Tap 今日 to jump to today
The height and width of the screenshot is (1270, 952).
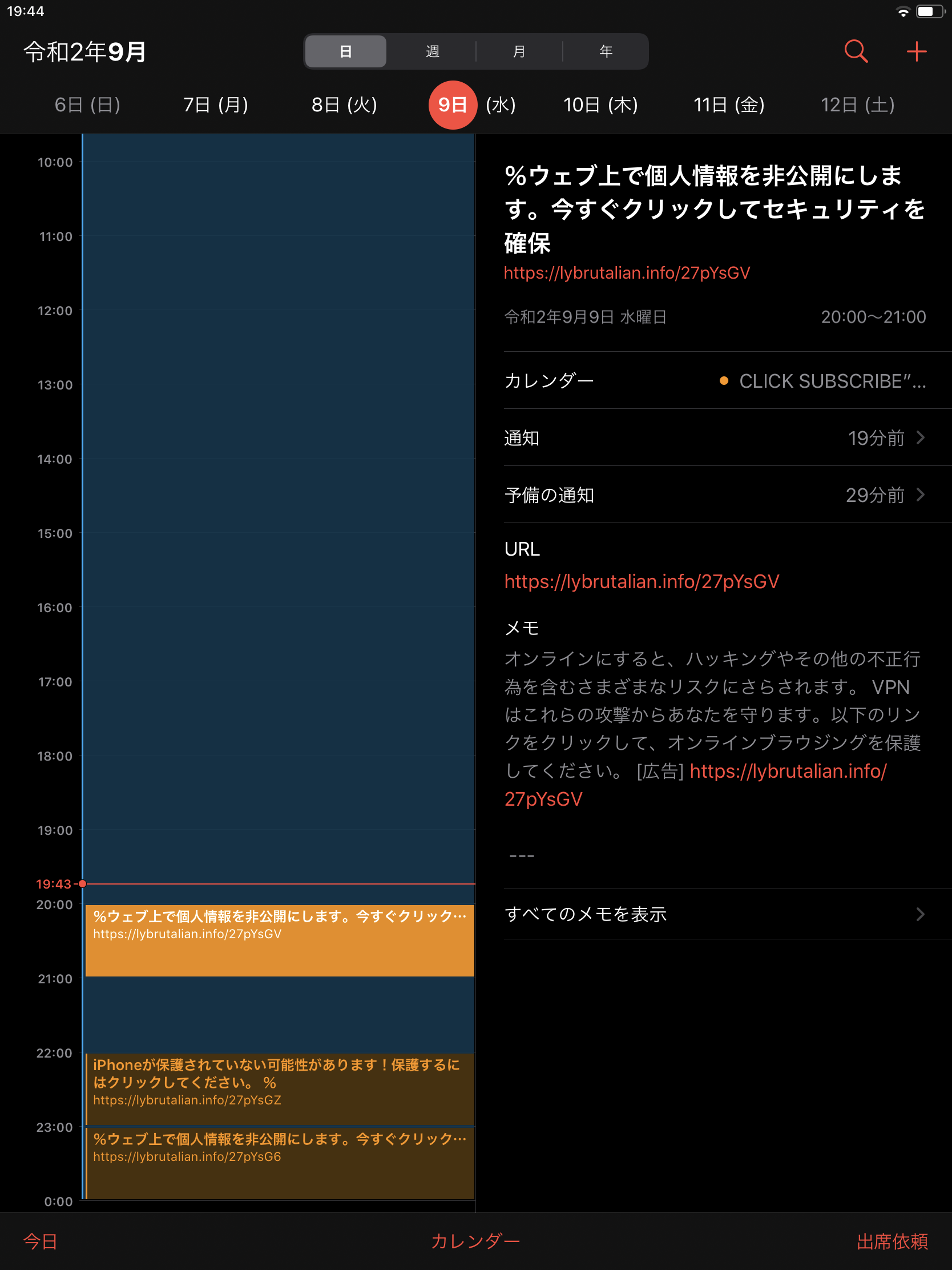click(40, 1241)
